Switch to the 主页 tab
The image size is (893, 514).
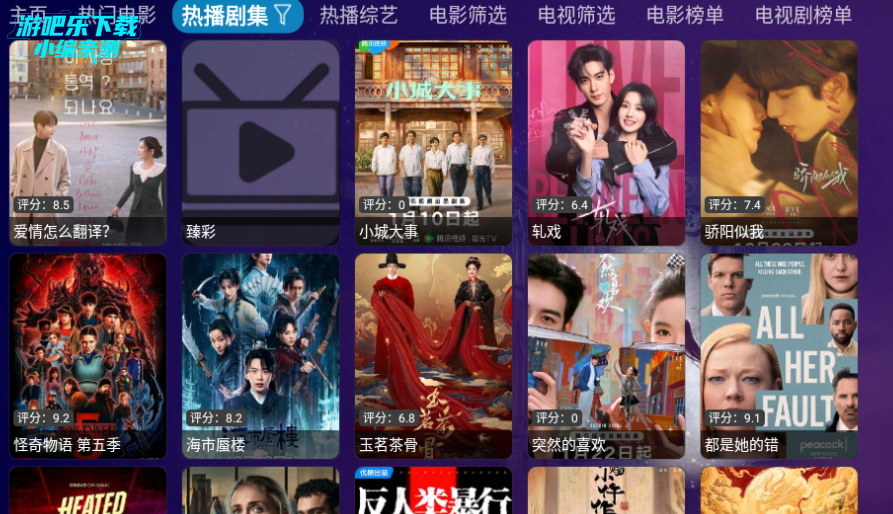[x=28, y=15]
